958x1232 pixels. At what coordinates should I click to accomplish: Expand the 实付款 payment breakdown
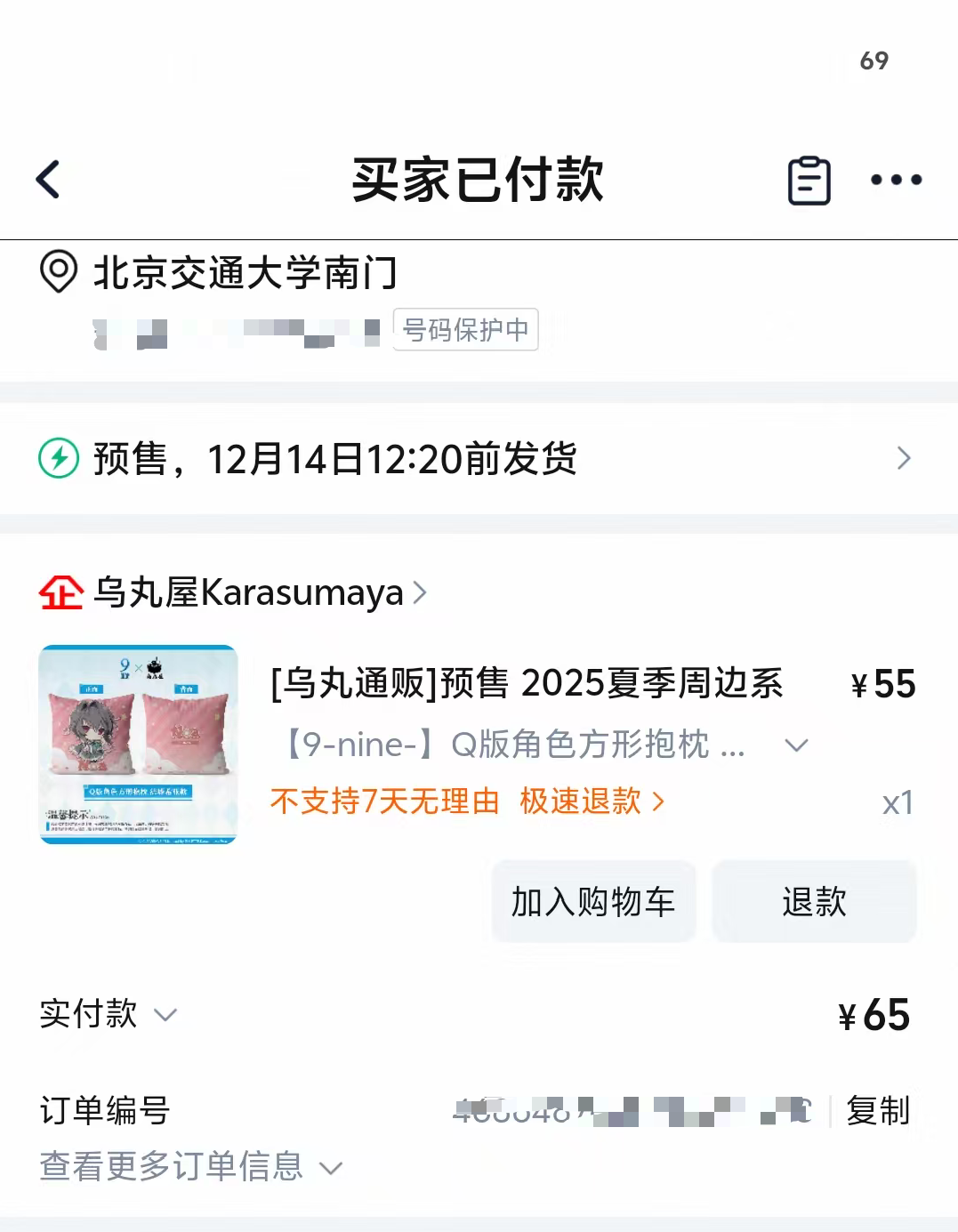tap(109, 1014)
